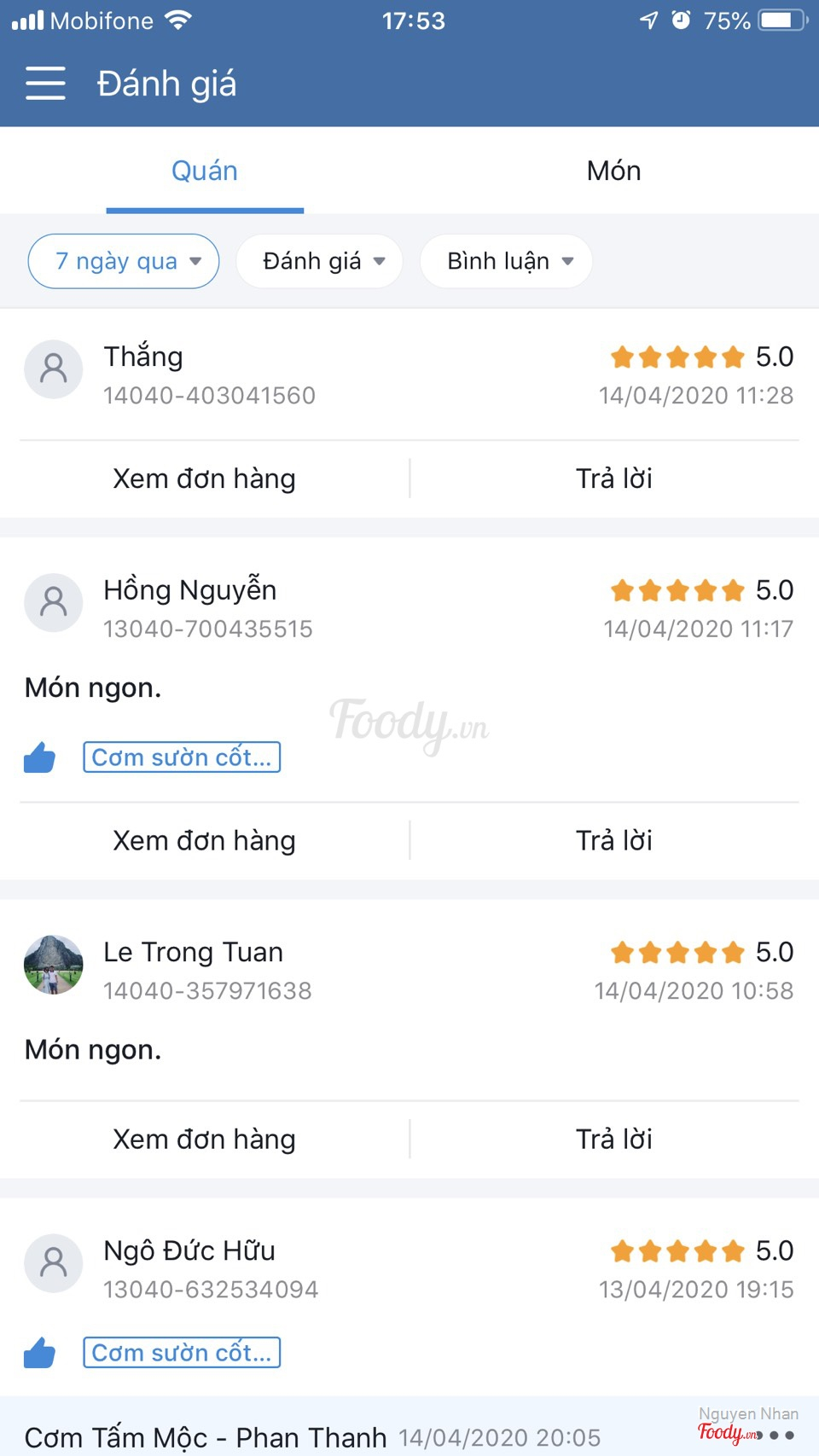Open Cơm sườn cốt tag in Ngô Đức Hữu's review
Screen dimensions: 819x1456
(182, 1353)
